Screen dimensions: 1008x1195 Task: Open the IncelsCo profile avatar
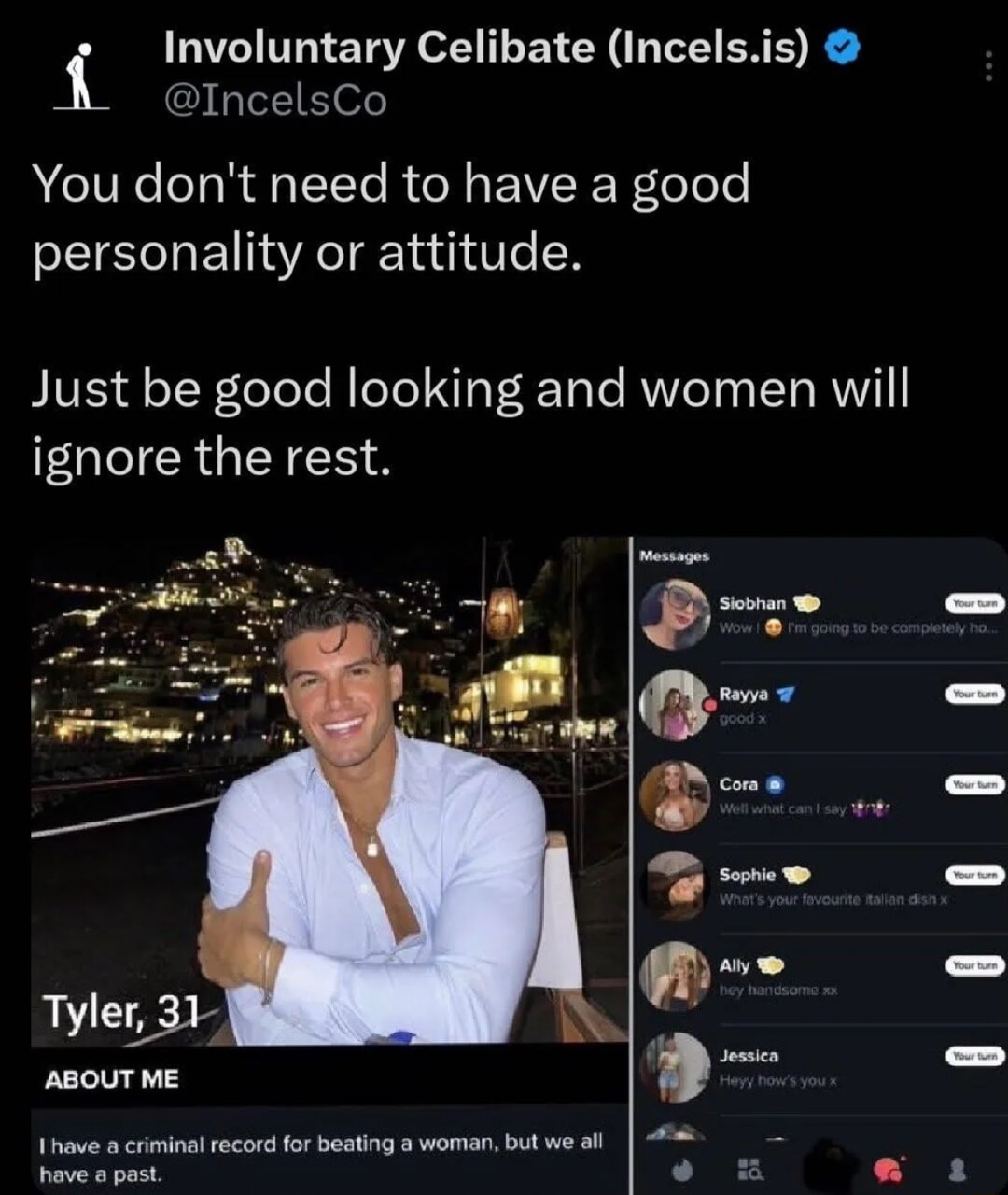82,77
